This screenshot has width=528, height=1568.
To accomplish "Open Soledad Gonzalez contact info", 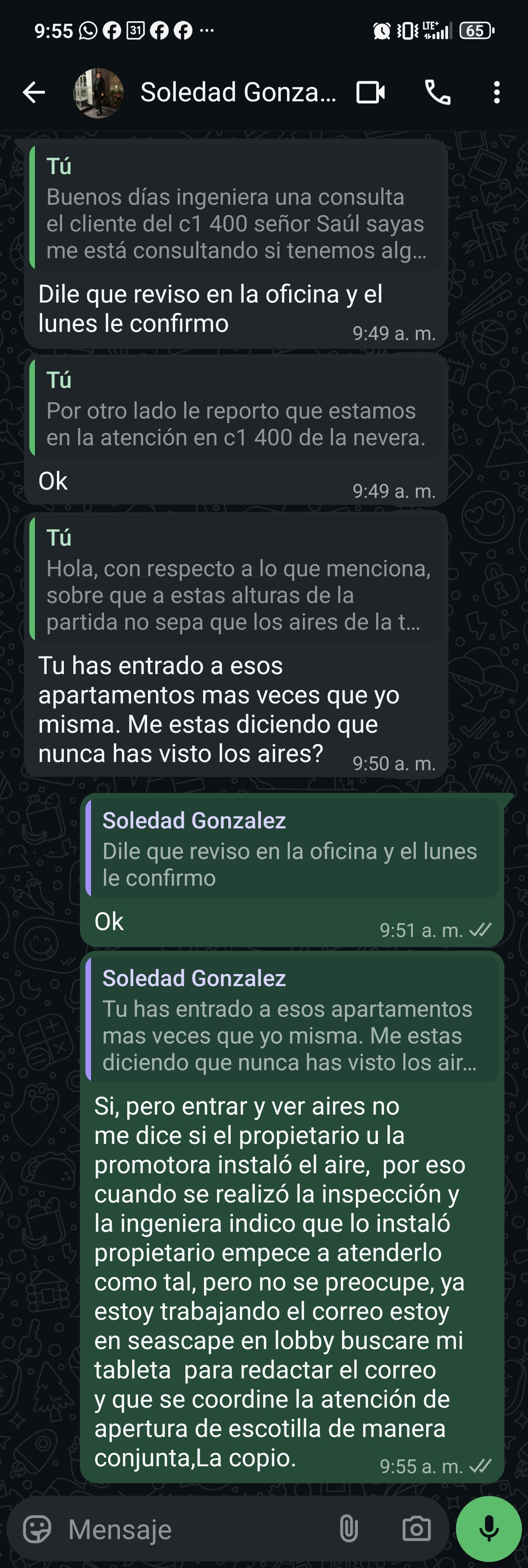I will coord(238,93).
